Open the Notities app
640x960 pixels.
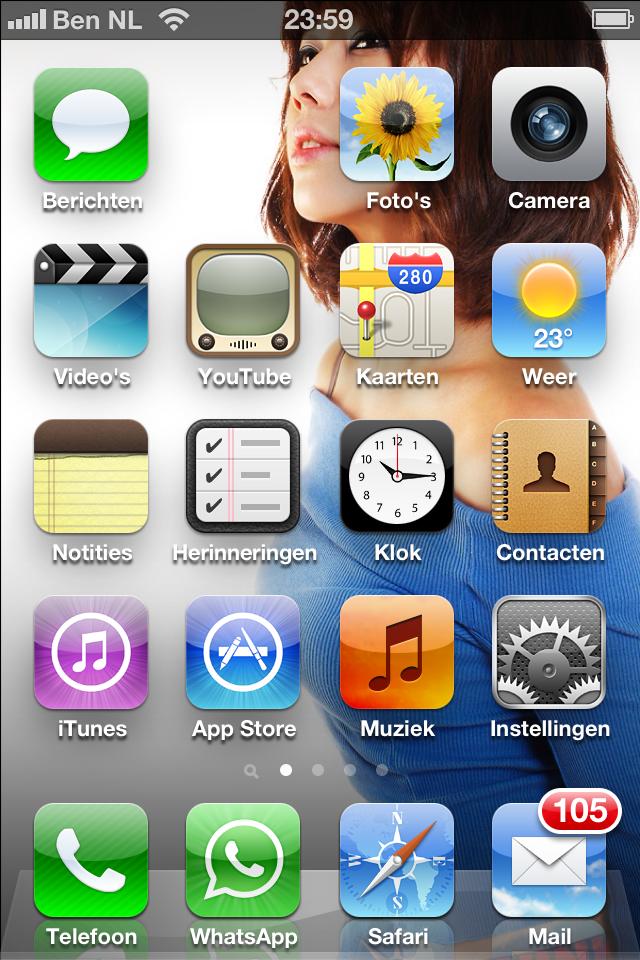click(91, 477)
